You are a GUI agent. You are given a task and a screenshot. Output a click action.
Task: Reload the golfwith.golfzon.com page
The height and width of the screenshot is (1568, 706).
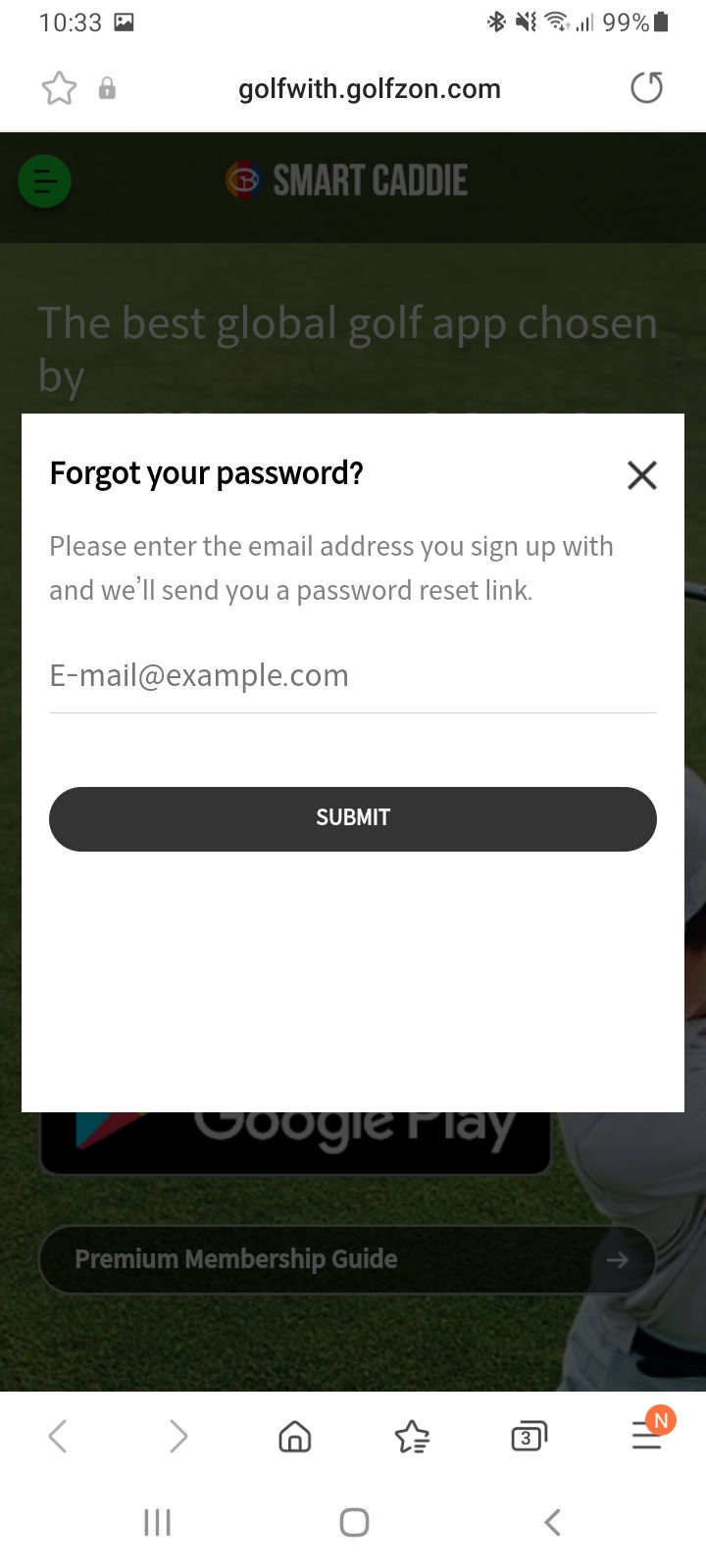646,88
